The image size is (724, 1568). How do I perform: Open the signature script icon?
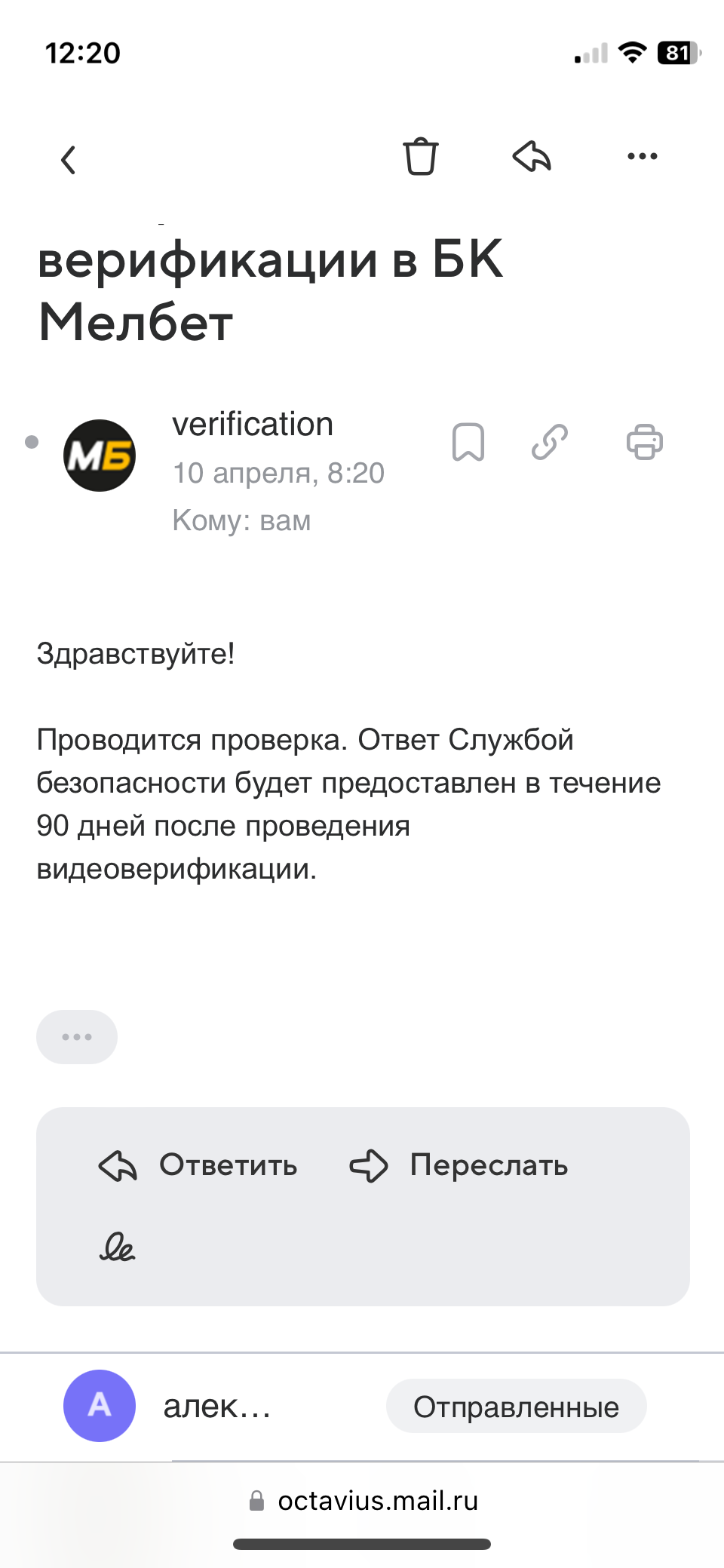tap(117, 1247)
